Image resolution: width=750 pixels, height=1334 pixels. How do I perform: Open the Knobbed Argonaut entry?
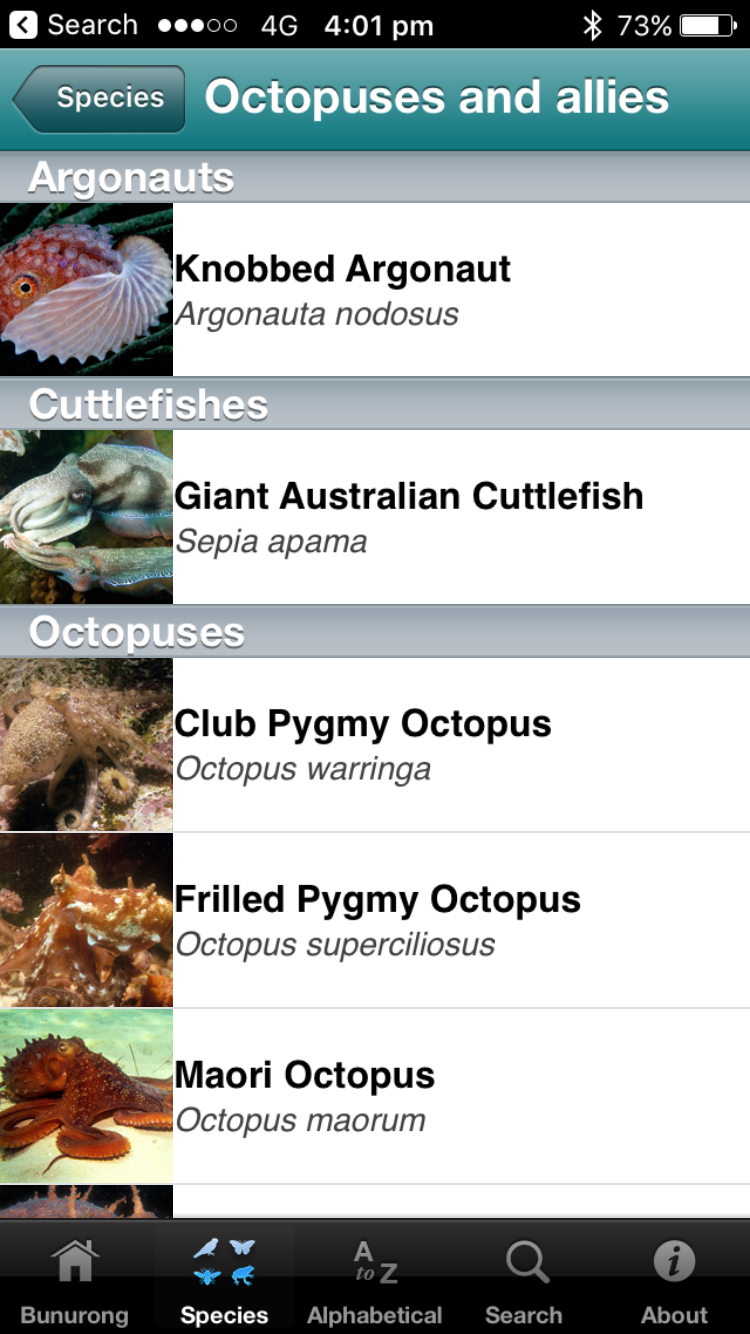tap(375, 290)
